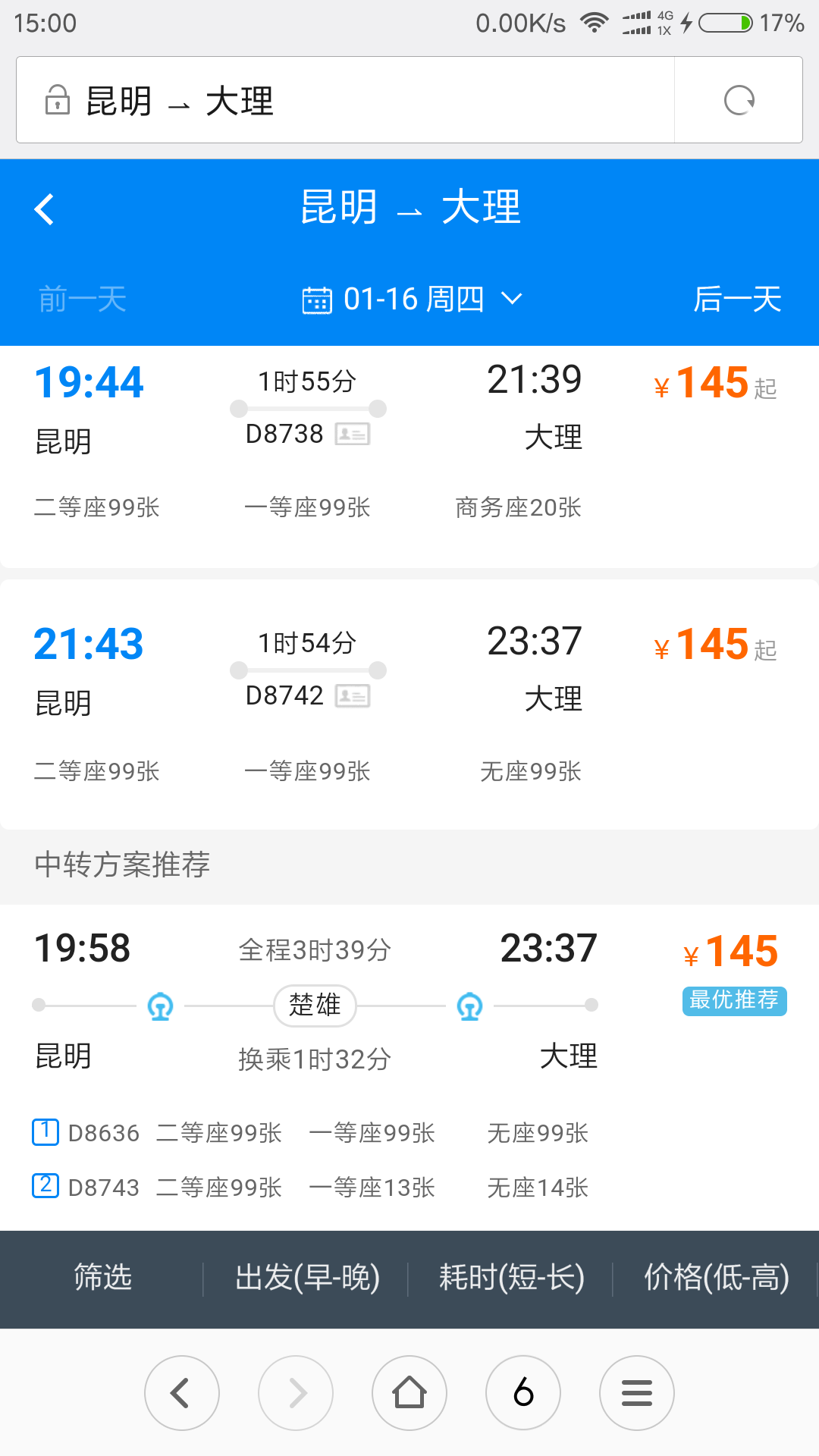Reload the page with the refresh icon

(x=739, y=100)
